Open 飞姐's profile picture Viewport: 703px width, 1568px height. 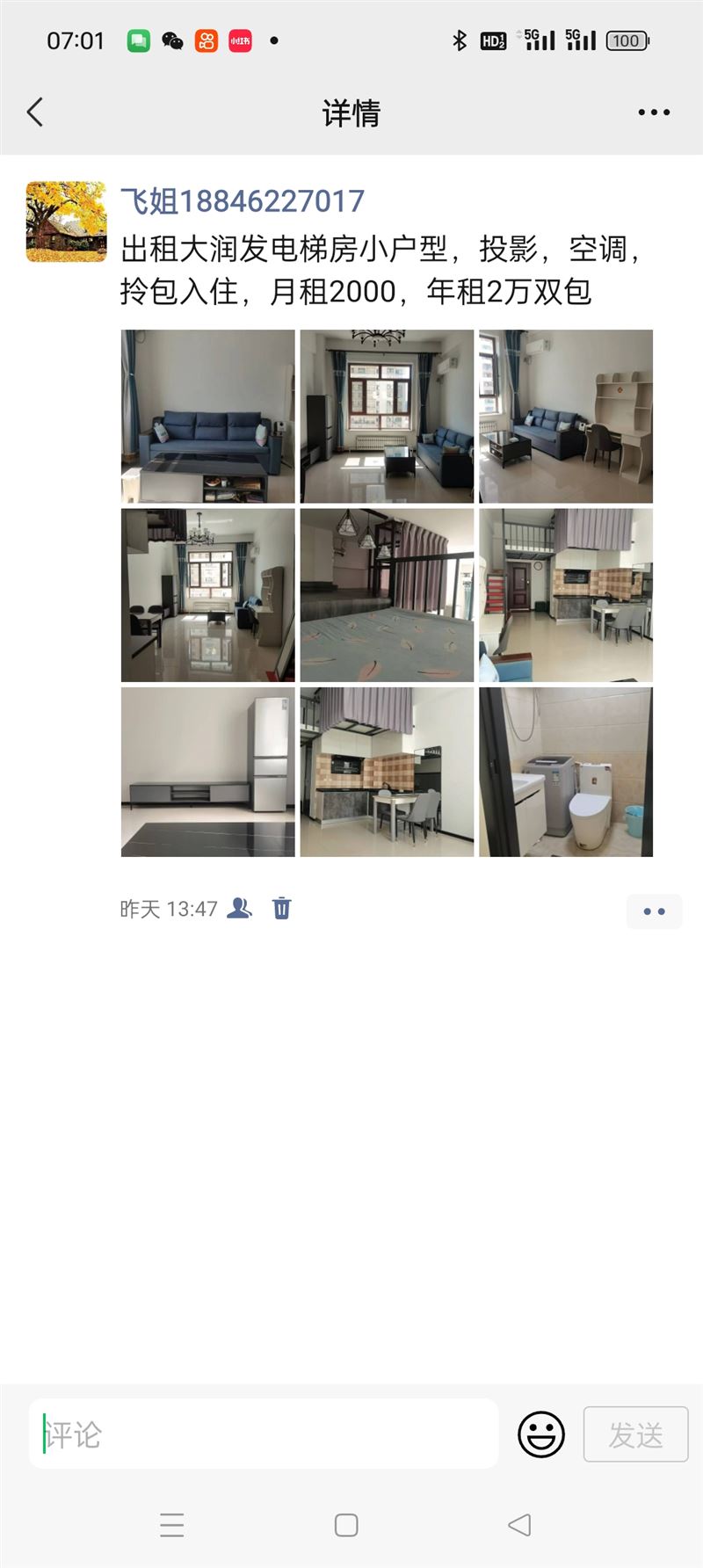[66, 221]
